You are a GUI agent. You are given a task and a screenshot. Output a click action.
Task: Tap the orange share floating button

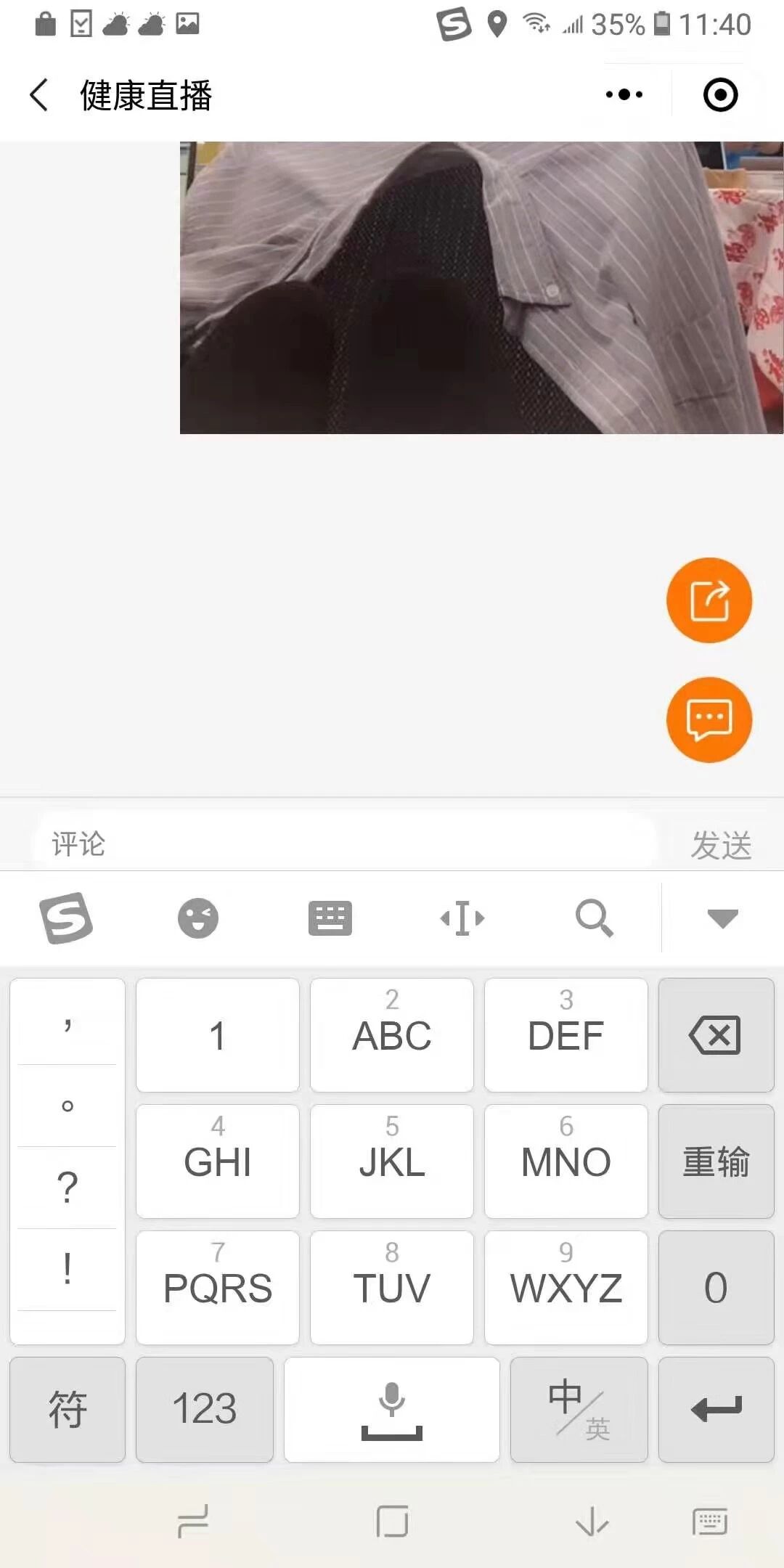pyautogui.click(x=709, y=600)
